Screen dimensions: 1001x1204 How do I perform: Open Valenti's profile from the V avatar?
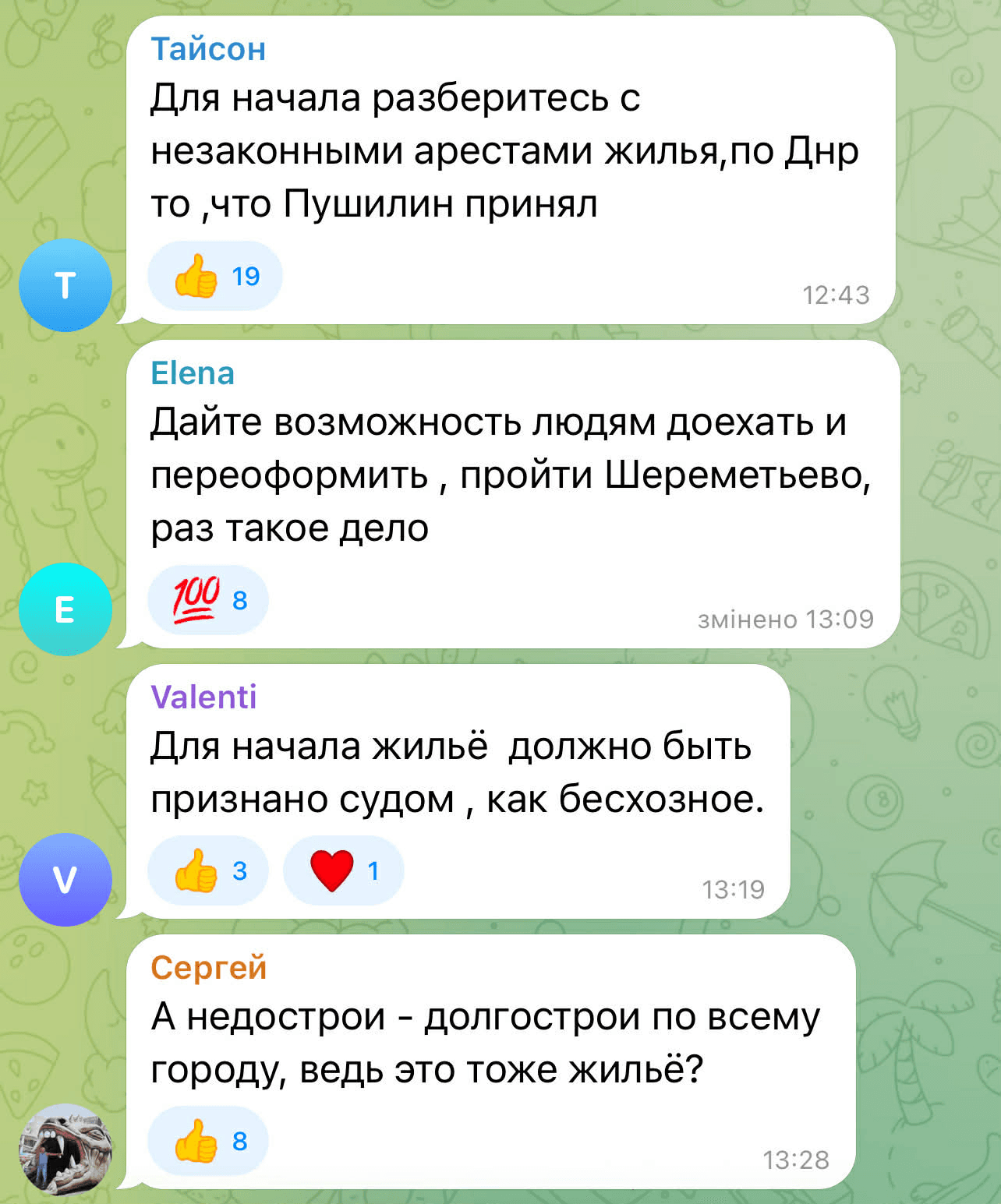(65, 880)
